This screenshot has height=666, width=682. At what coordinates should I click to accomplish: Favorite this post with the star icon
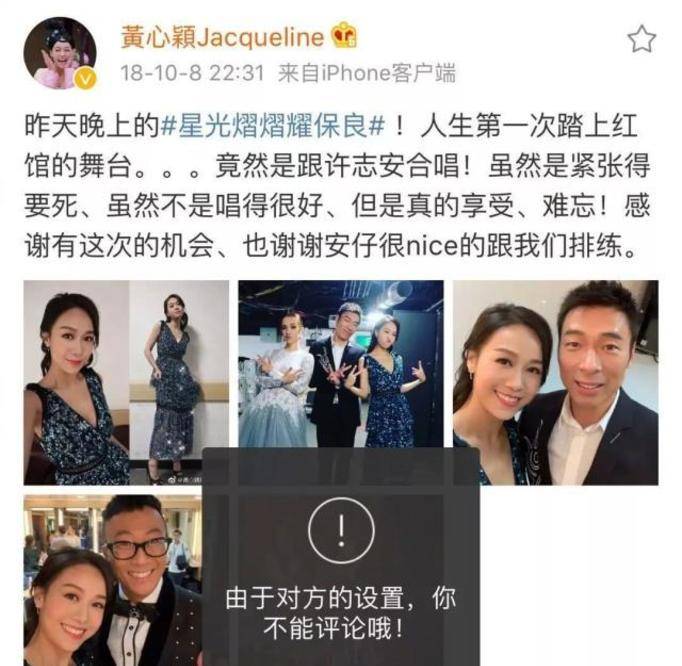641,39
